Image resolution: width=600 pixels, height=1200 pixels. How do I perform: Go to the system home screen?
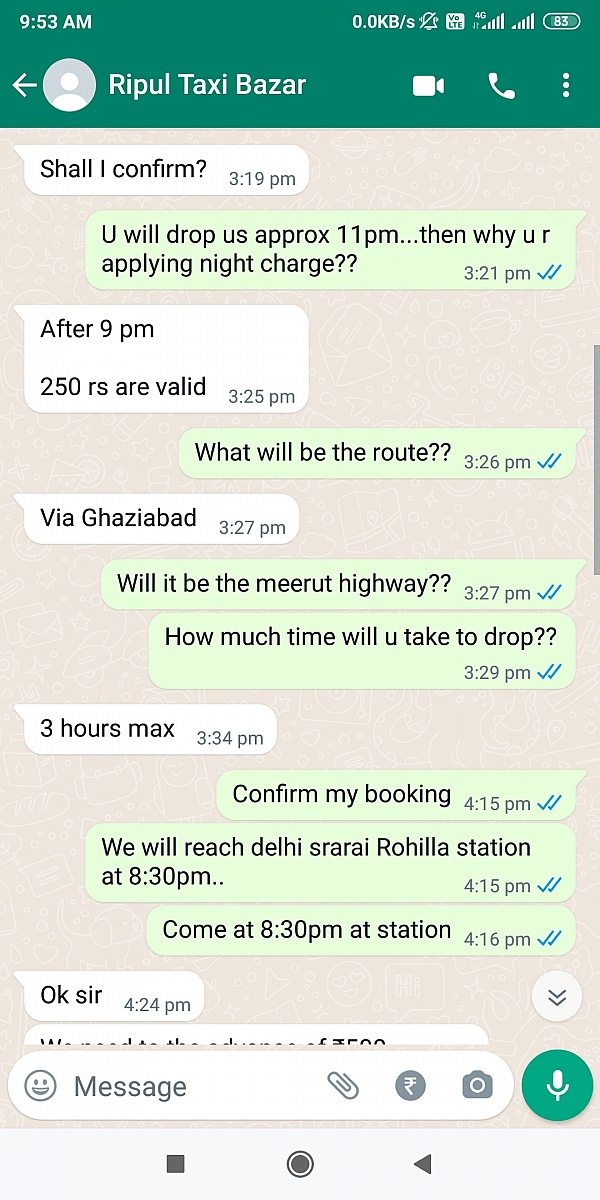coord(299,1163)
